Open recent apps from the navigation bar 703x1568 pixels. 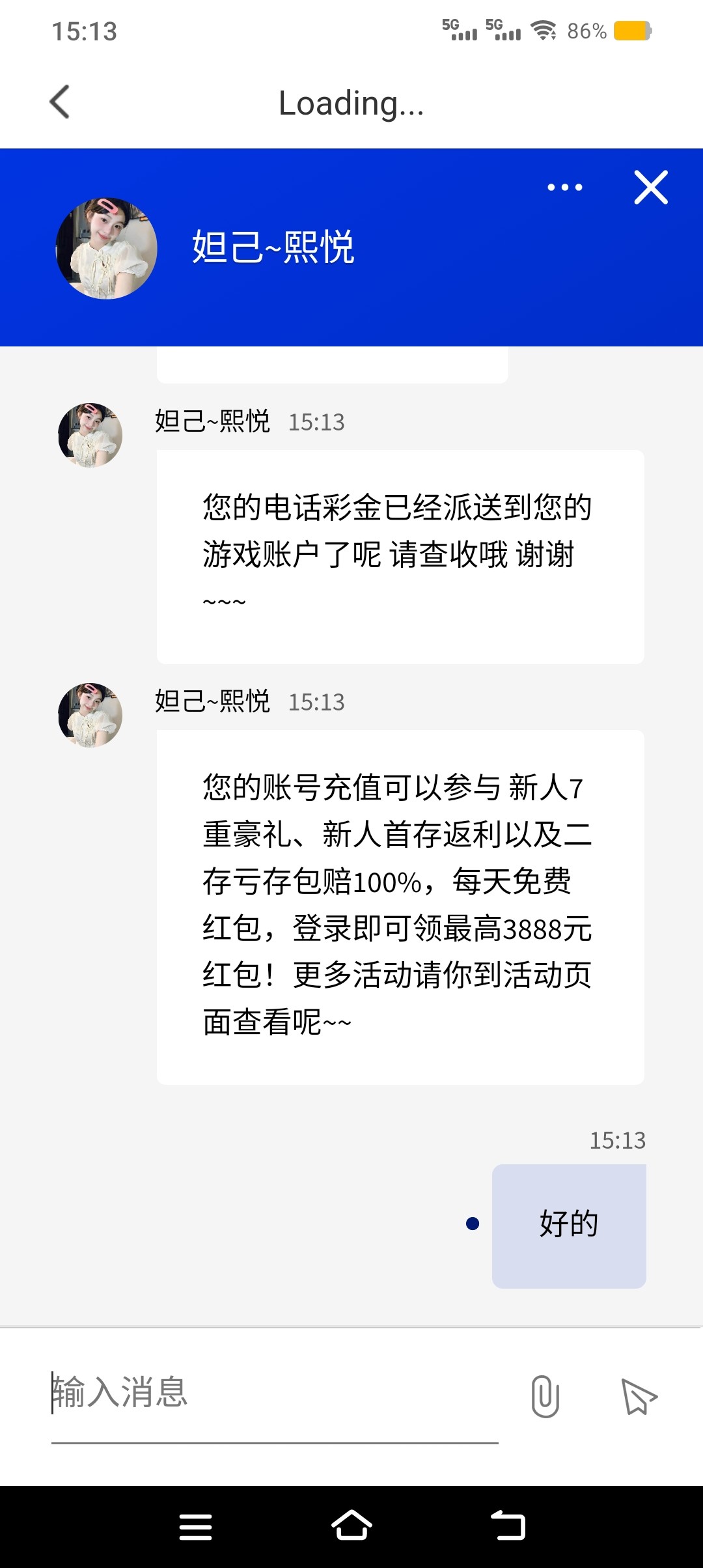coord(195,1526)
